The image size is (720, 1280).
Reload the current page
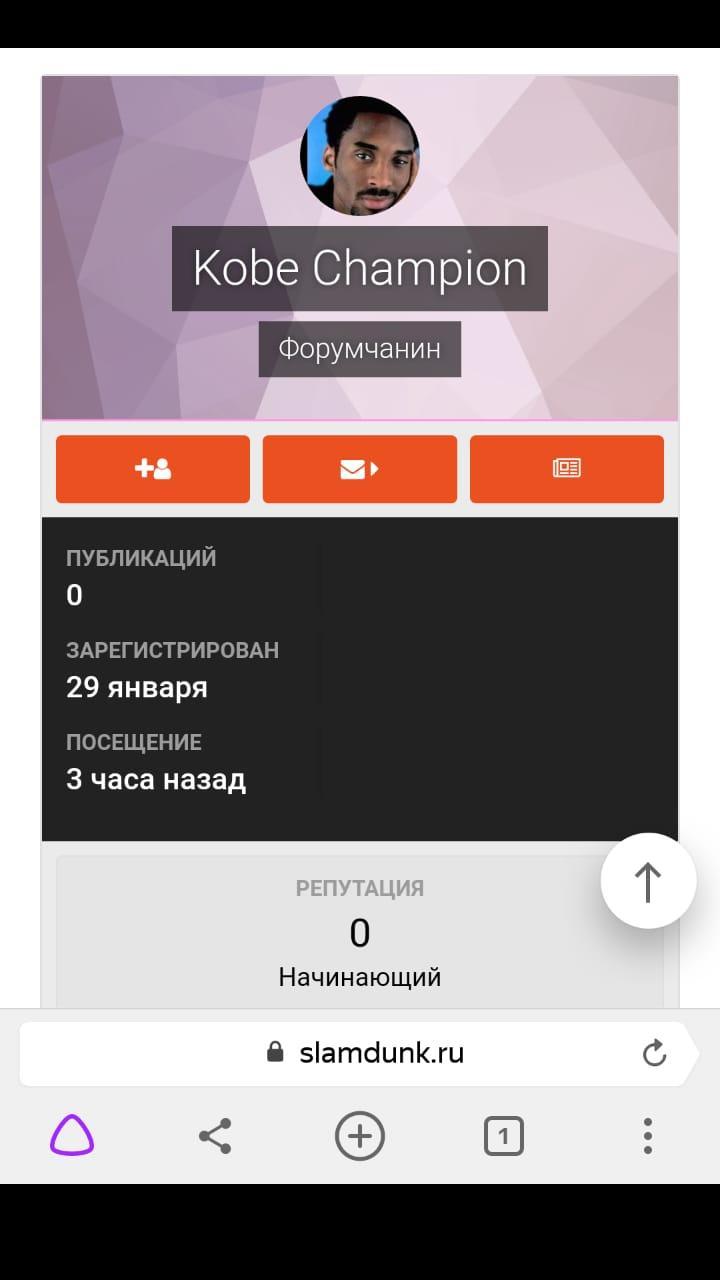(654, 1053)
